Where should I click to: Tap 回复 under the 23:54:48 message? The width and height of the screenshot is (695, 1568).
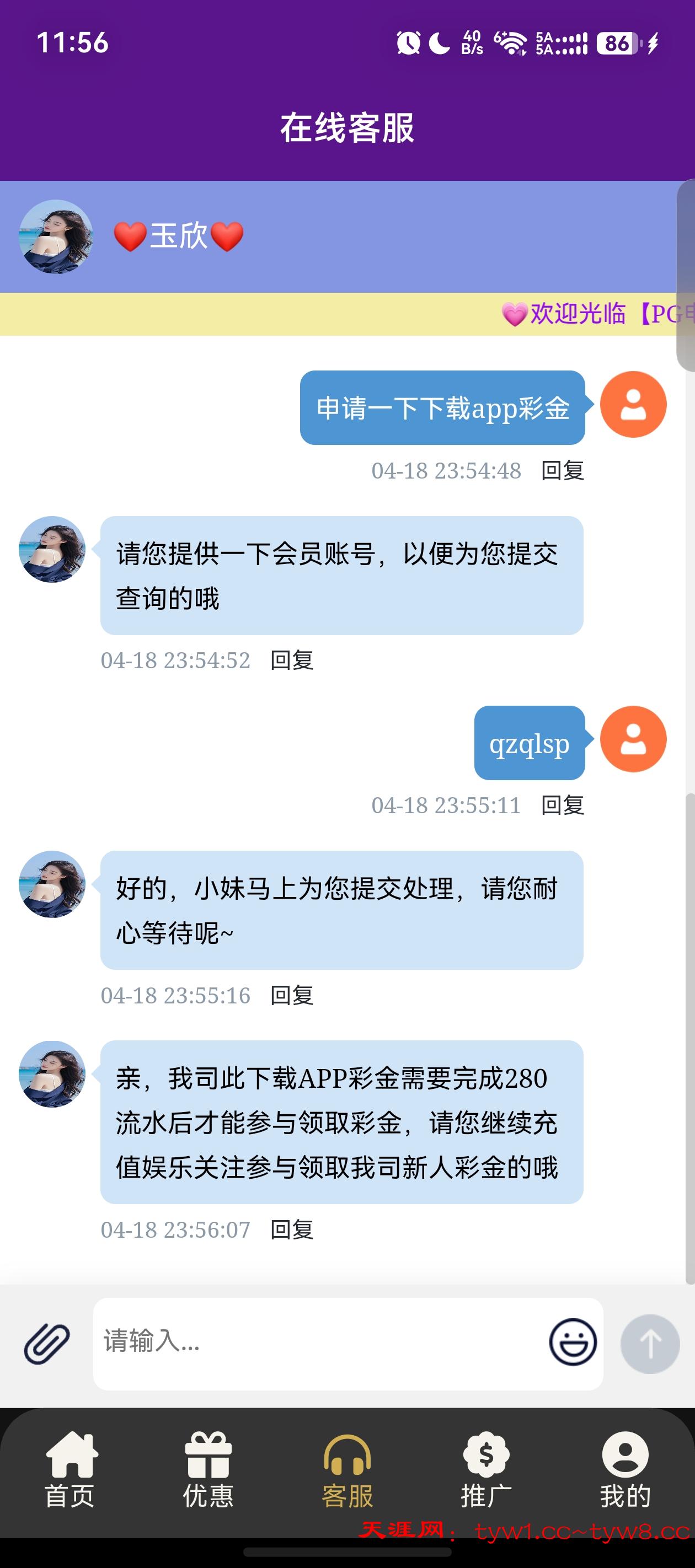click(562, 470)
